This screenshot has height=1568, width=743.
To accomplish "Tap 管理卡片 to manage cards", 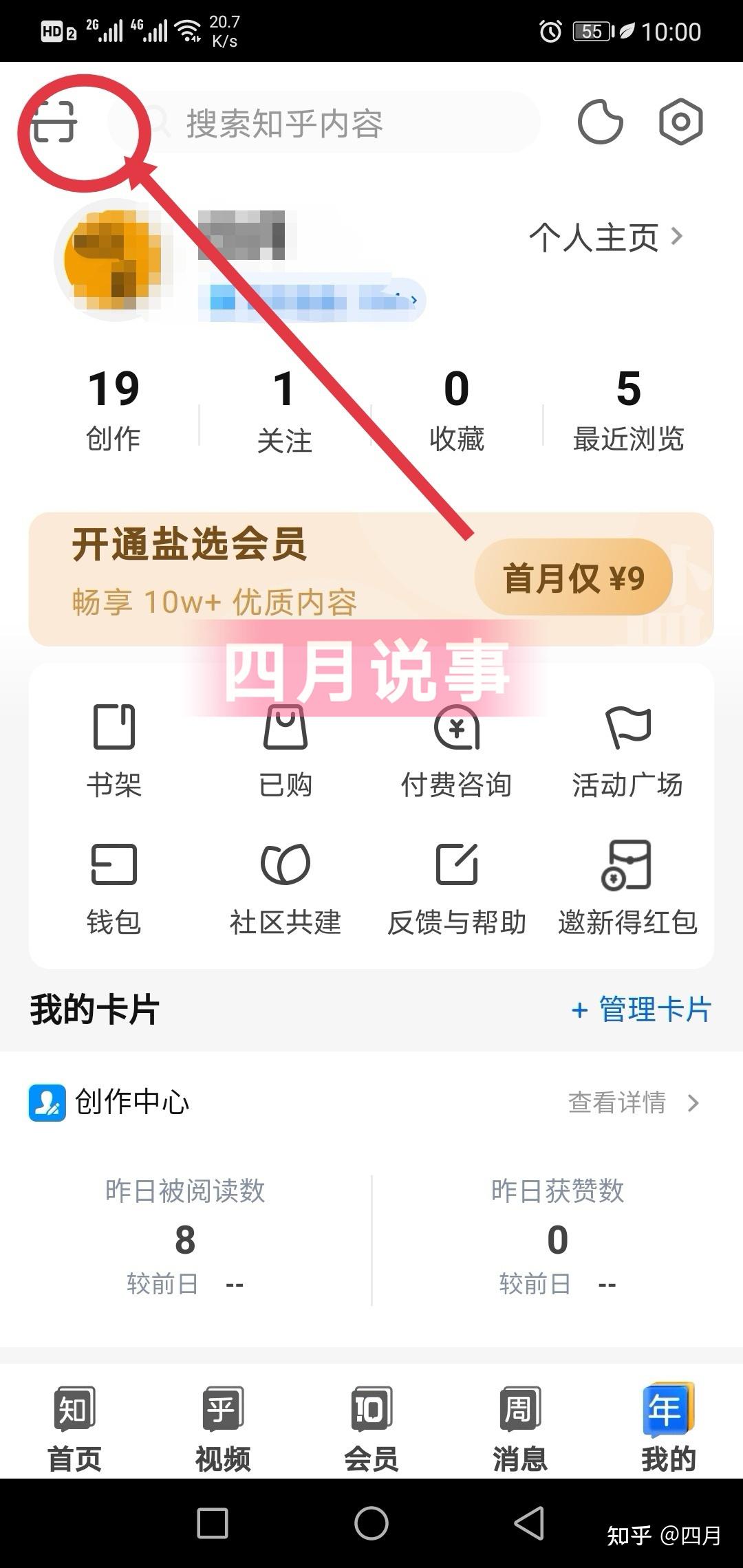I will [641, 1010].
